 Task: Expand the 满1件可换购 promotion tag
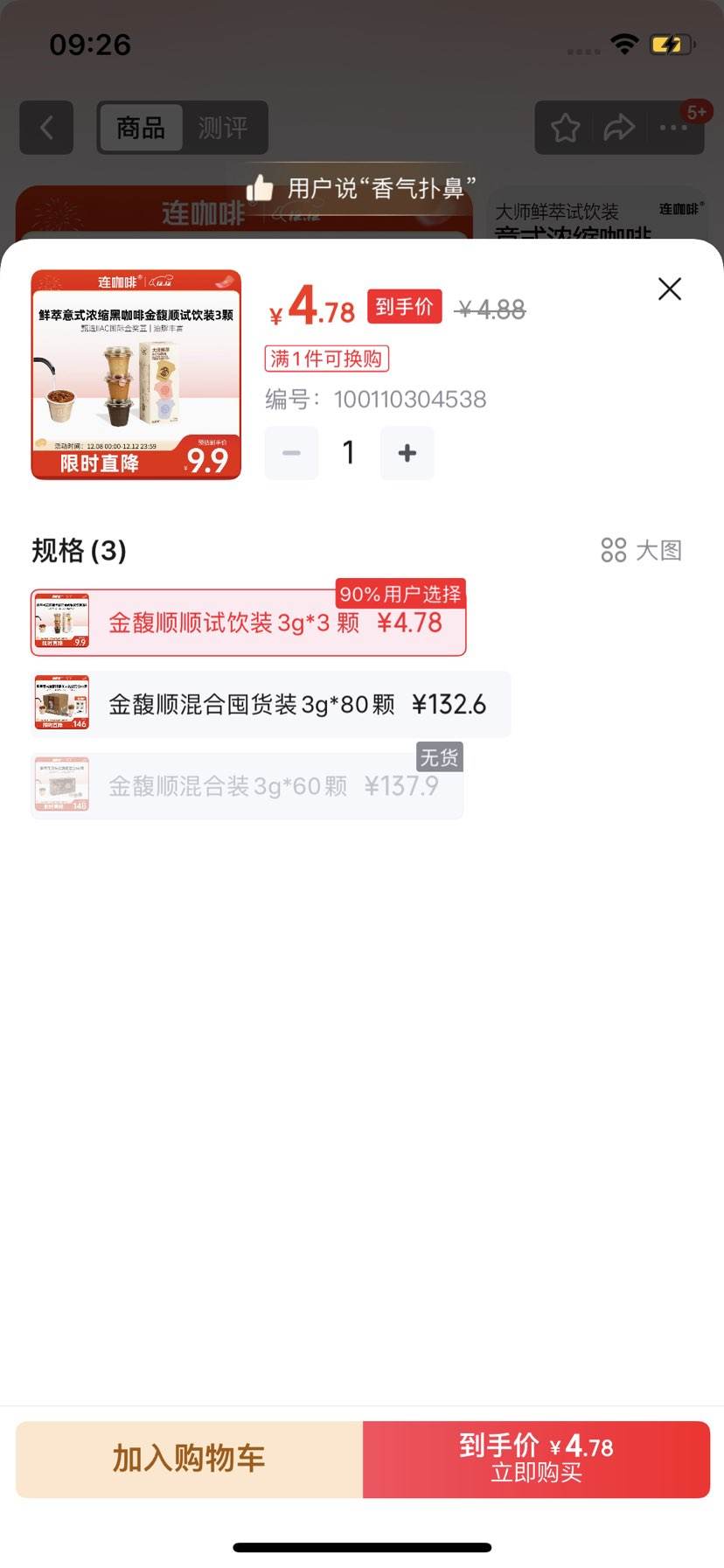(326, 359)
